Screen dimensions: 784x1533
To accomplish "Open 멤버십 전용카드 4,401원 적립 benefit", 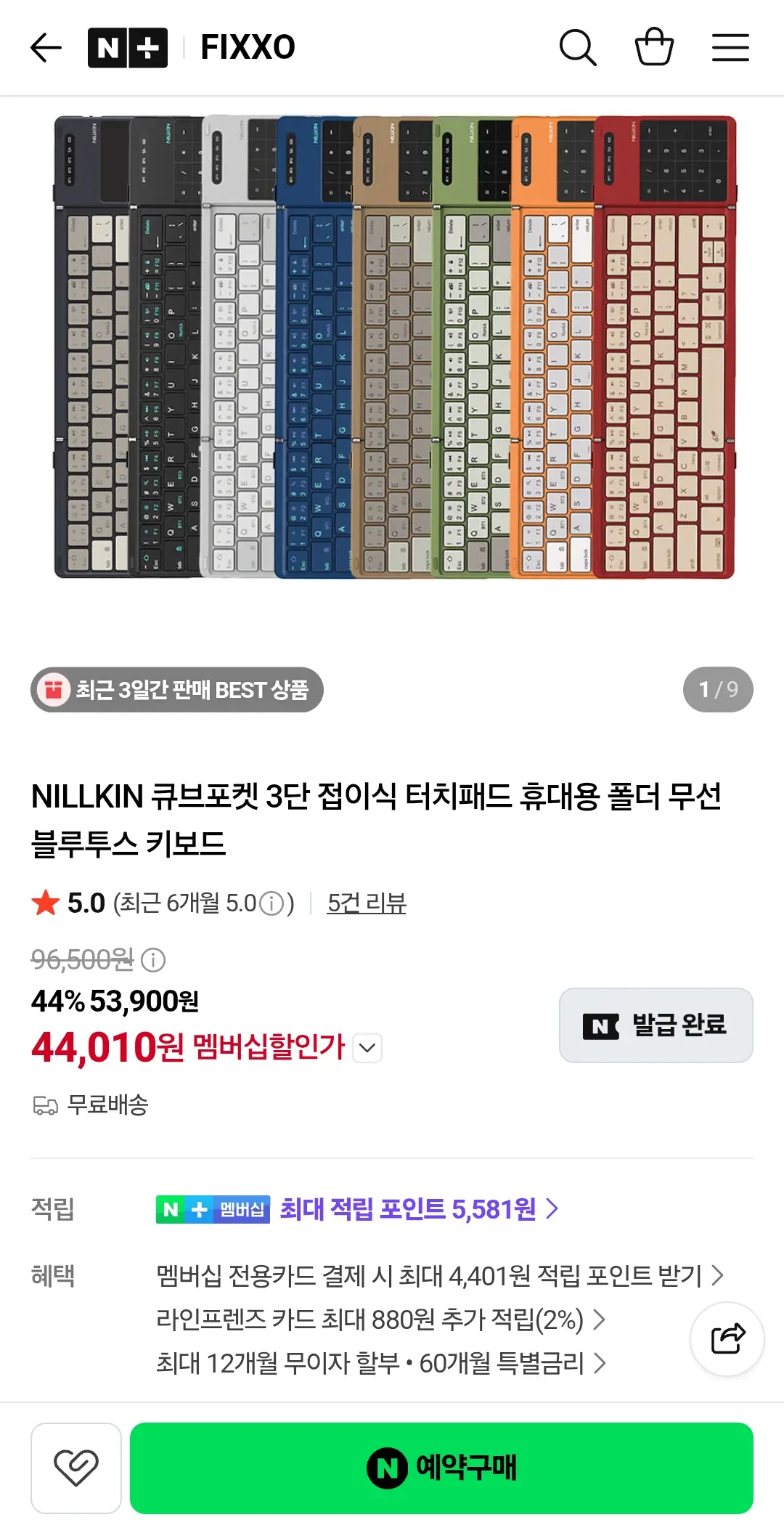I will tap(440, 1276).
